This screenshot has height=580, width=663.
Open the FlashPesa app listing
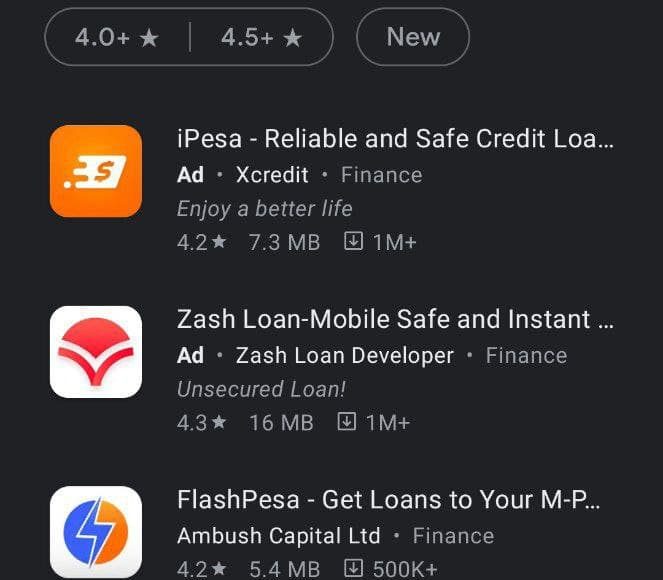[x=388, y=500]
